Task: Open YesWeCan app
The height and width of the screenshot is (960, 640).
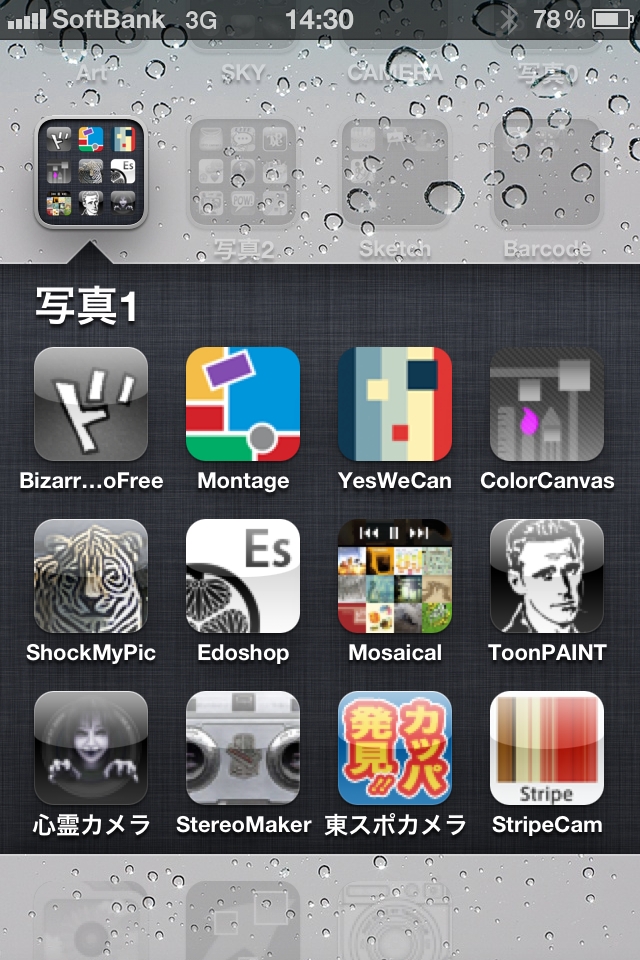Action: [x=395, y=404]
